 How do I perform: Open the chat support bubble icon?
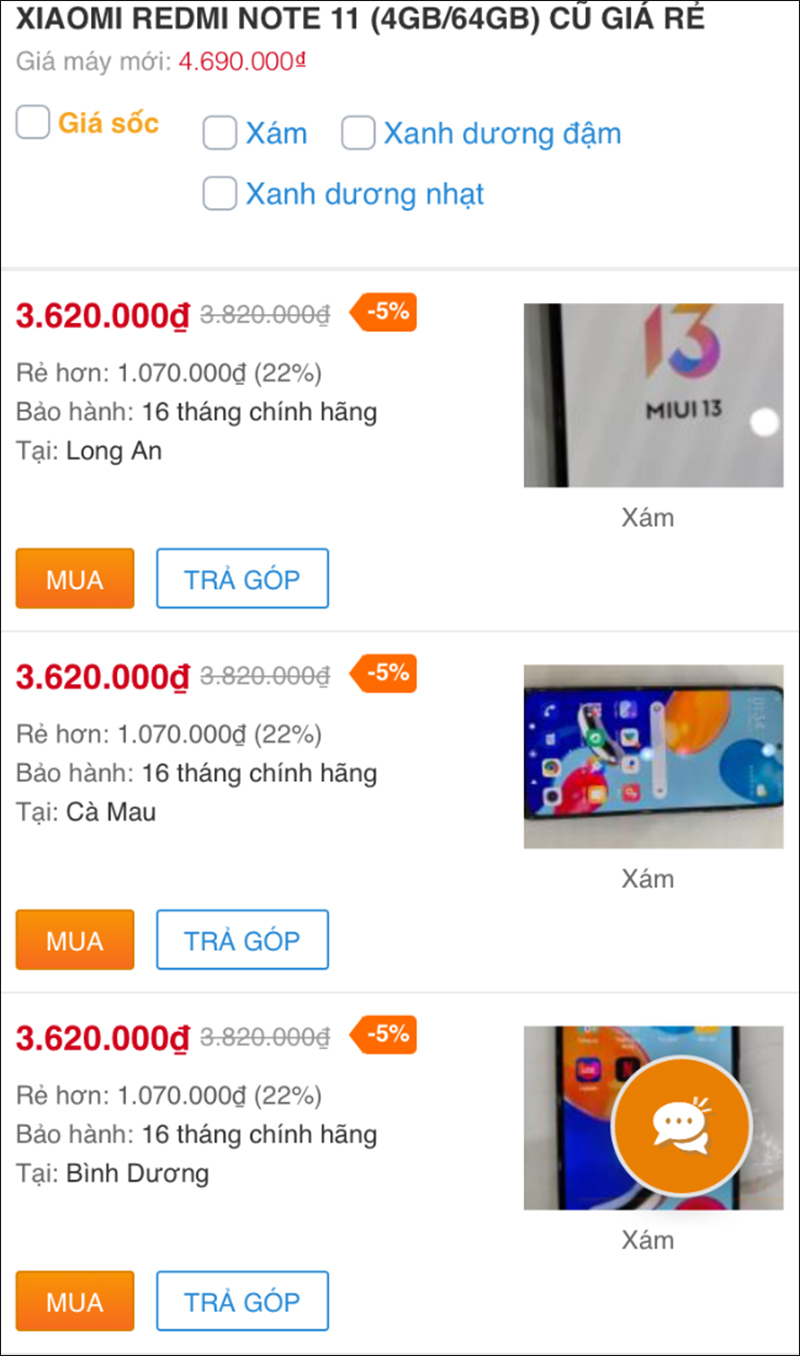pos(680,1125)
